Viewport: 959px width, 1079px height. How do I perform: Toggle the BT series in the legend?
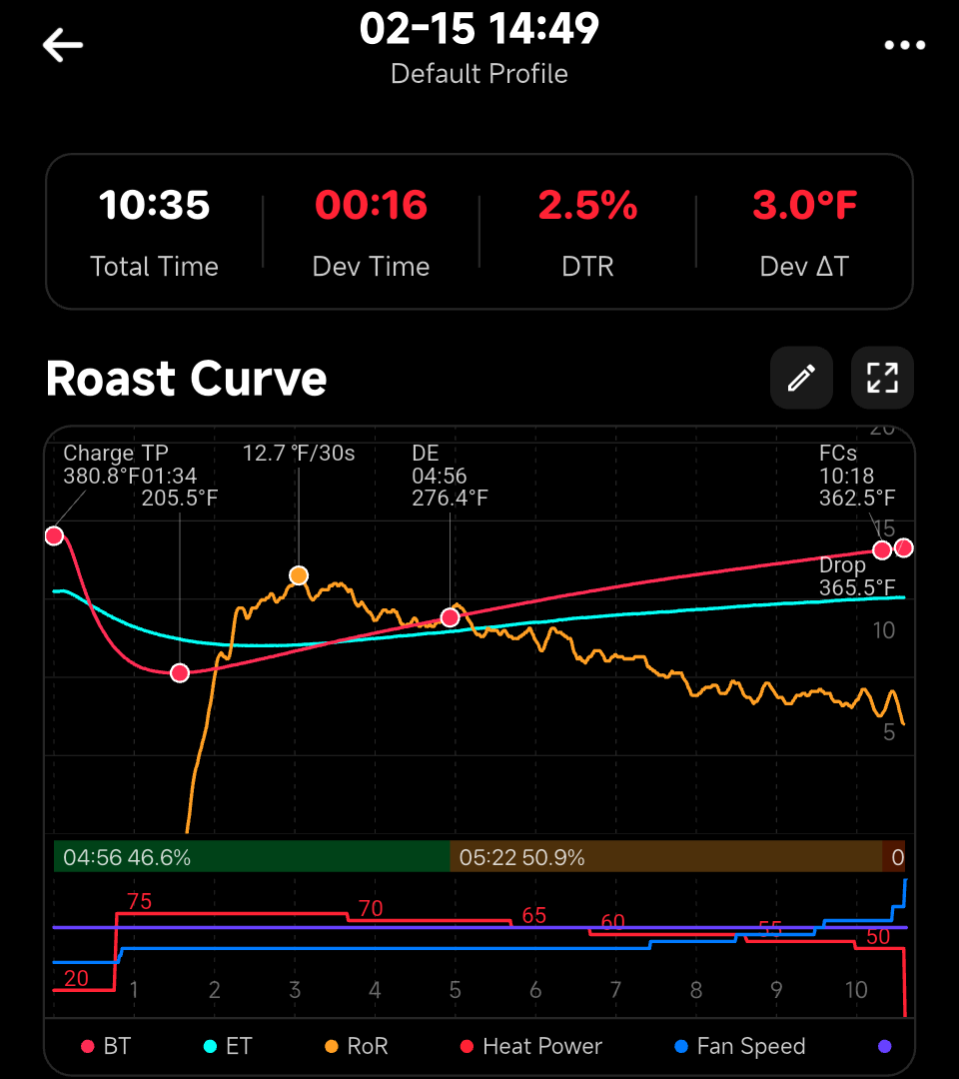point(106,1047)
